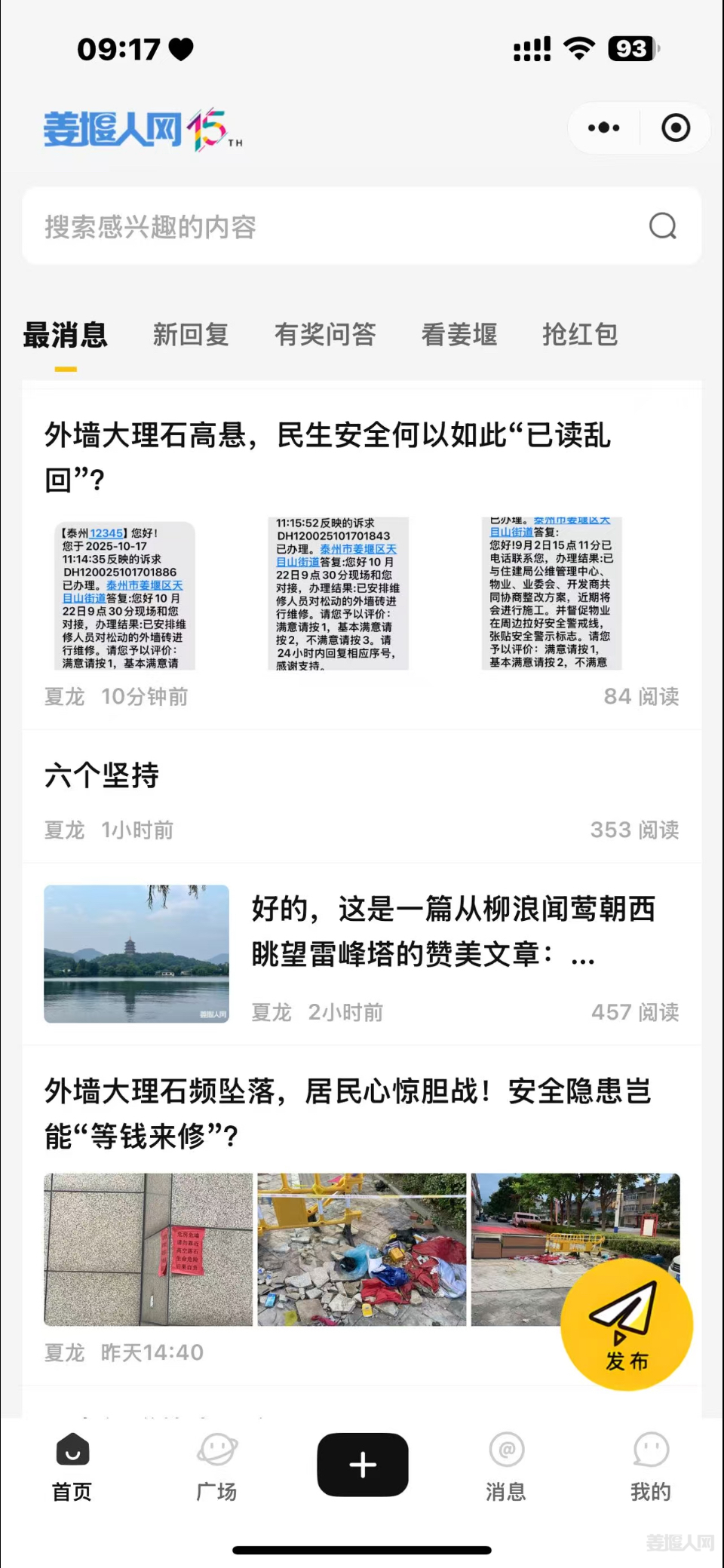
Task: Tap the search box 搜索感兴趣的内容
Action: click(362, 226)
